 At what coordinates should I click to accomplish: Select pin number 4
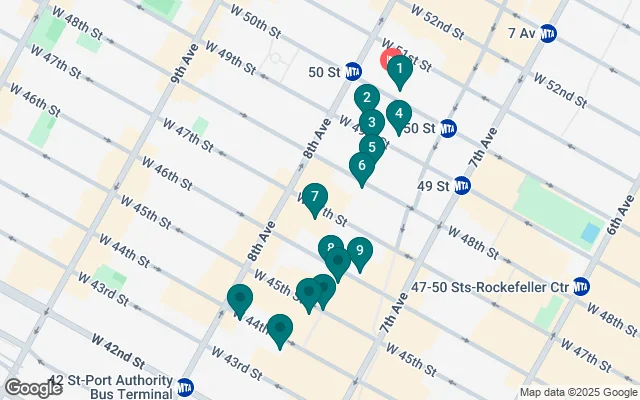[399, 114]
